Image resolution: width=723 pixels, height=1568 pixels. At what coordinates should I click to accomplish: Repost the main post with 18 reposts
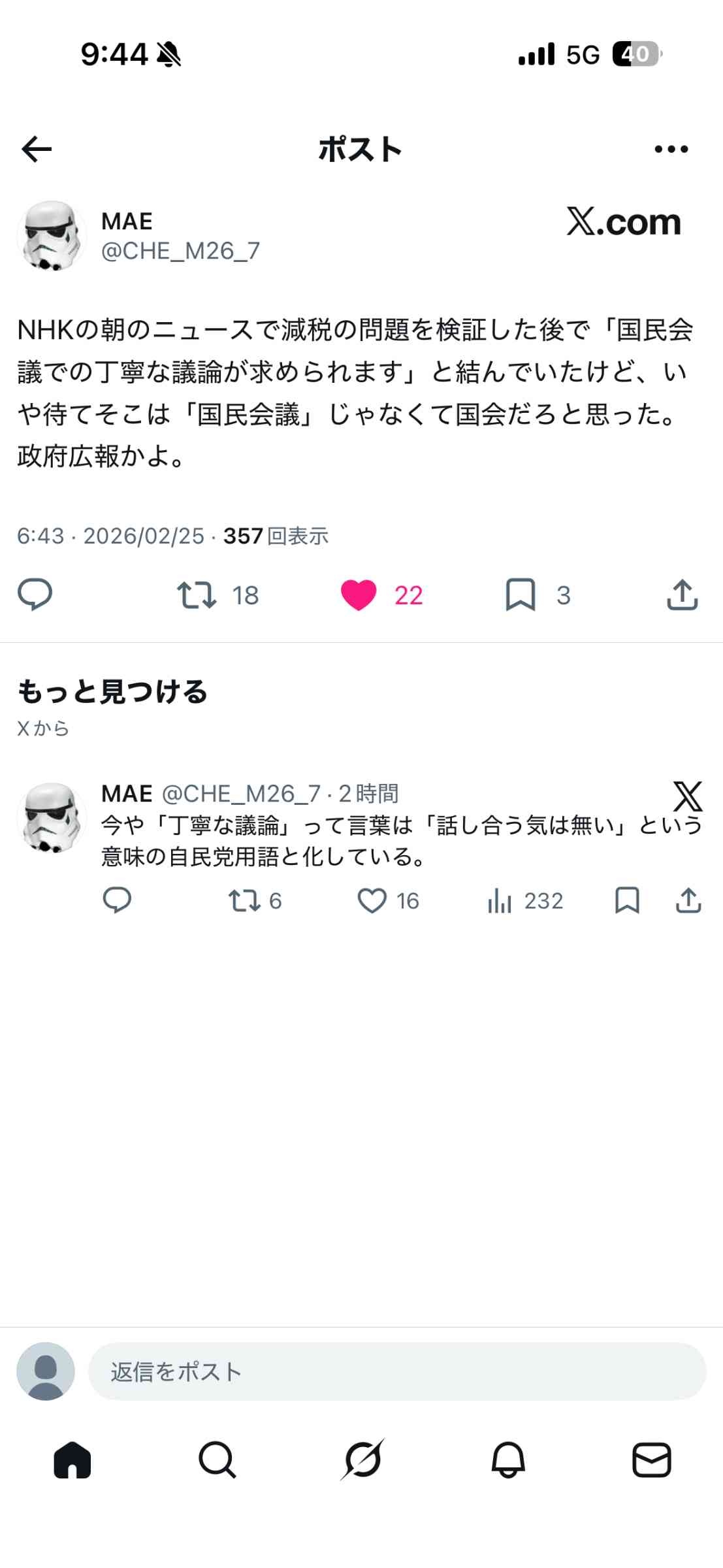tap(197, 595)
